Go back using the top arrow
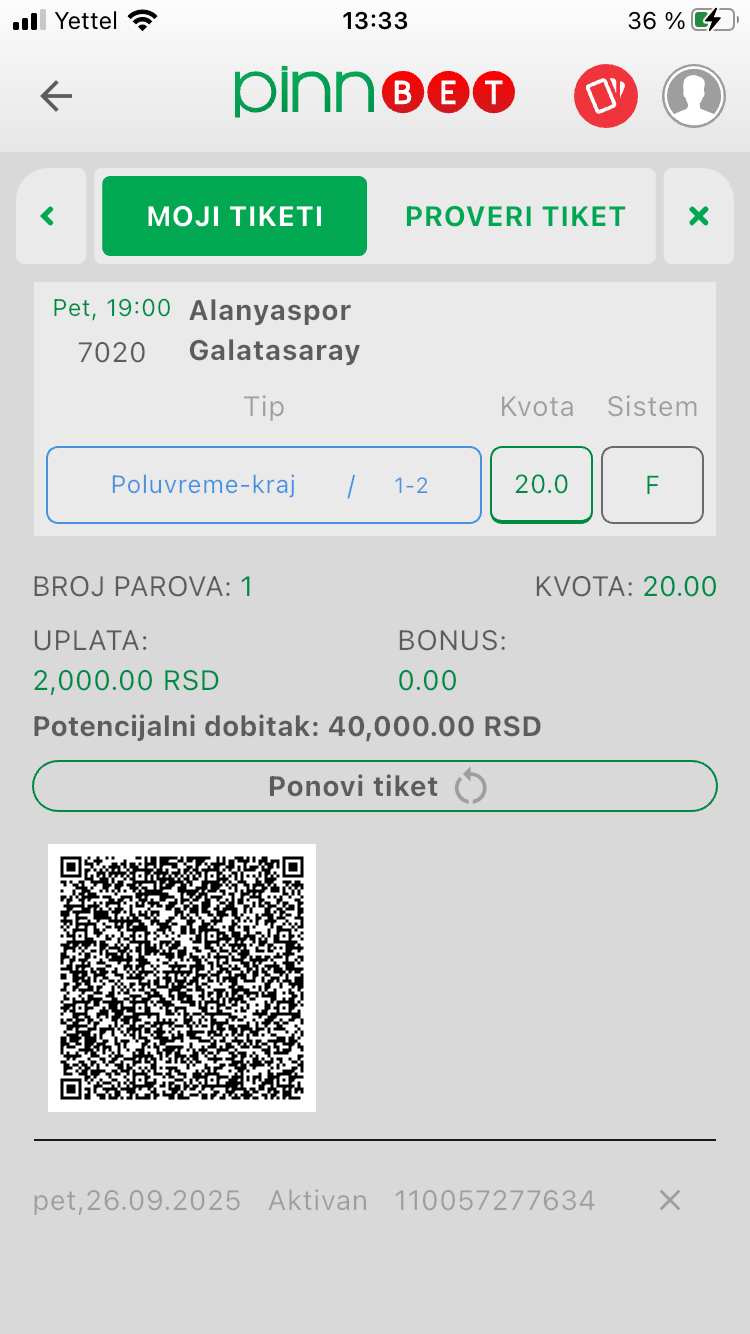 point(56,96)
